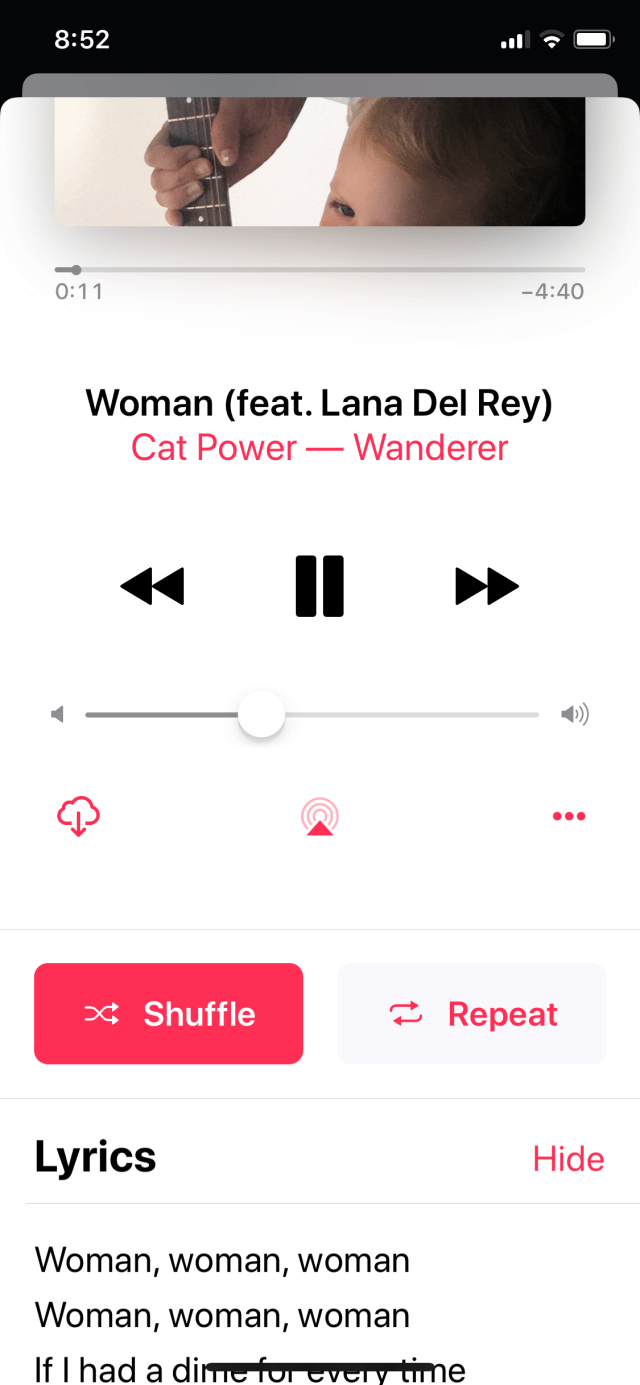
Task: Turn on Shuffle
Action: click(x=168, y=1013)
